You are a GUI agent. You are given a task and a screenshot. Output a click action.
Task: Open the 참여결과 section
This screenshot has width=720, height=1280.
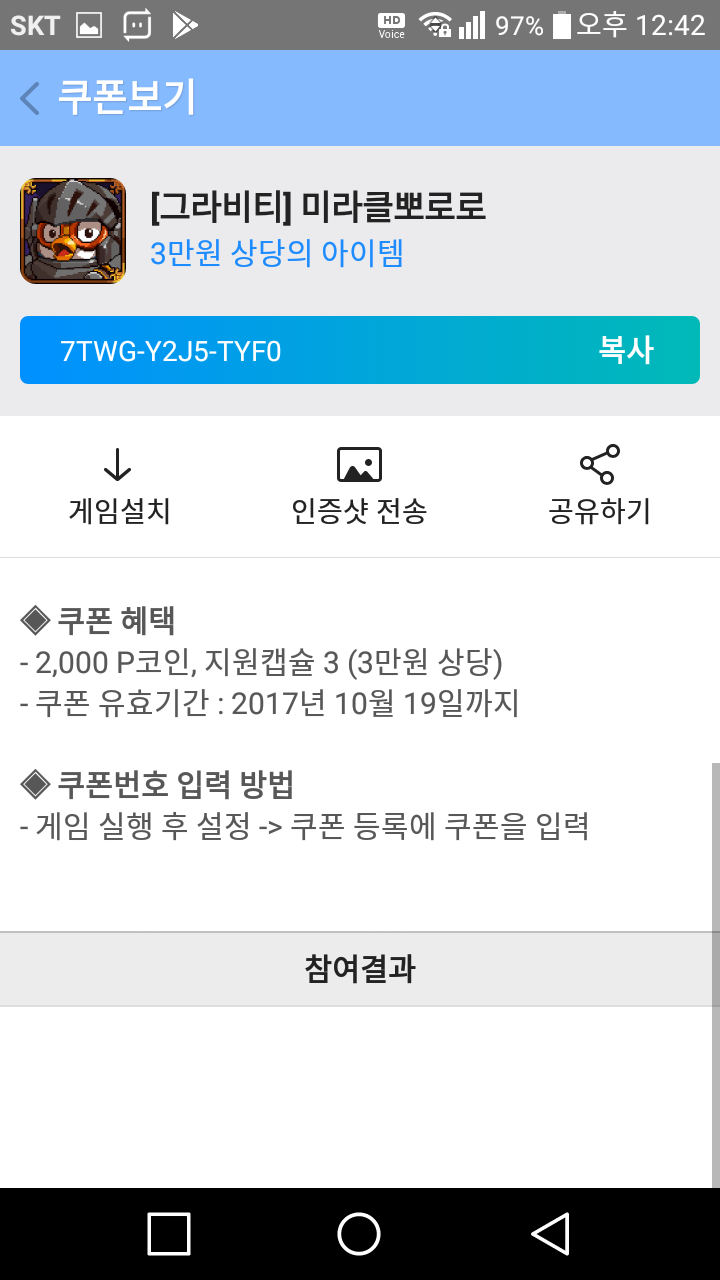click(360, 969)
